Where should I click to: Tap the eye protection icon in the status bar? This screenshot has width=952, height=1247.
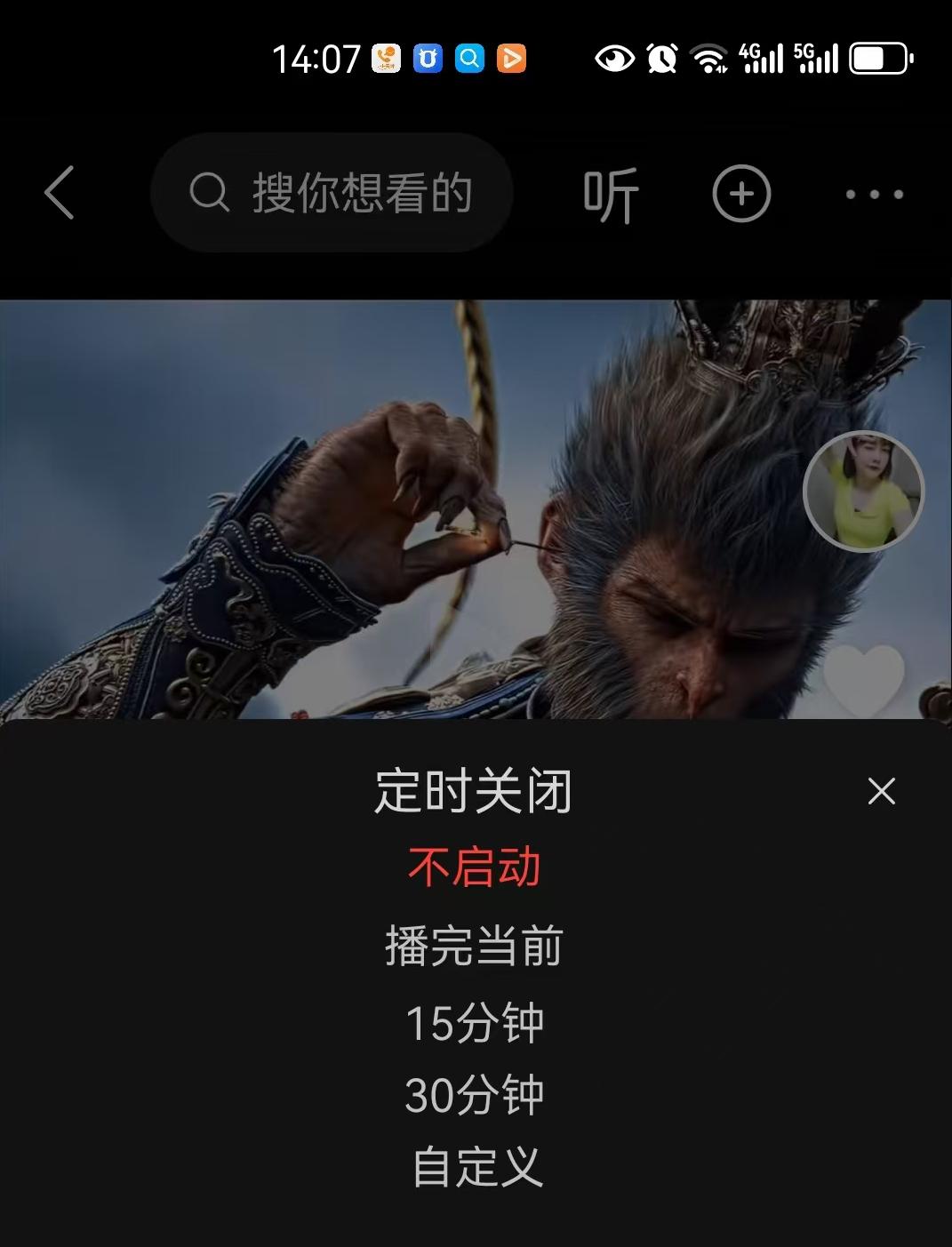click(612, 60)
